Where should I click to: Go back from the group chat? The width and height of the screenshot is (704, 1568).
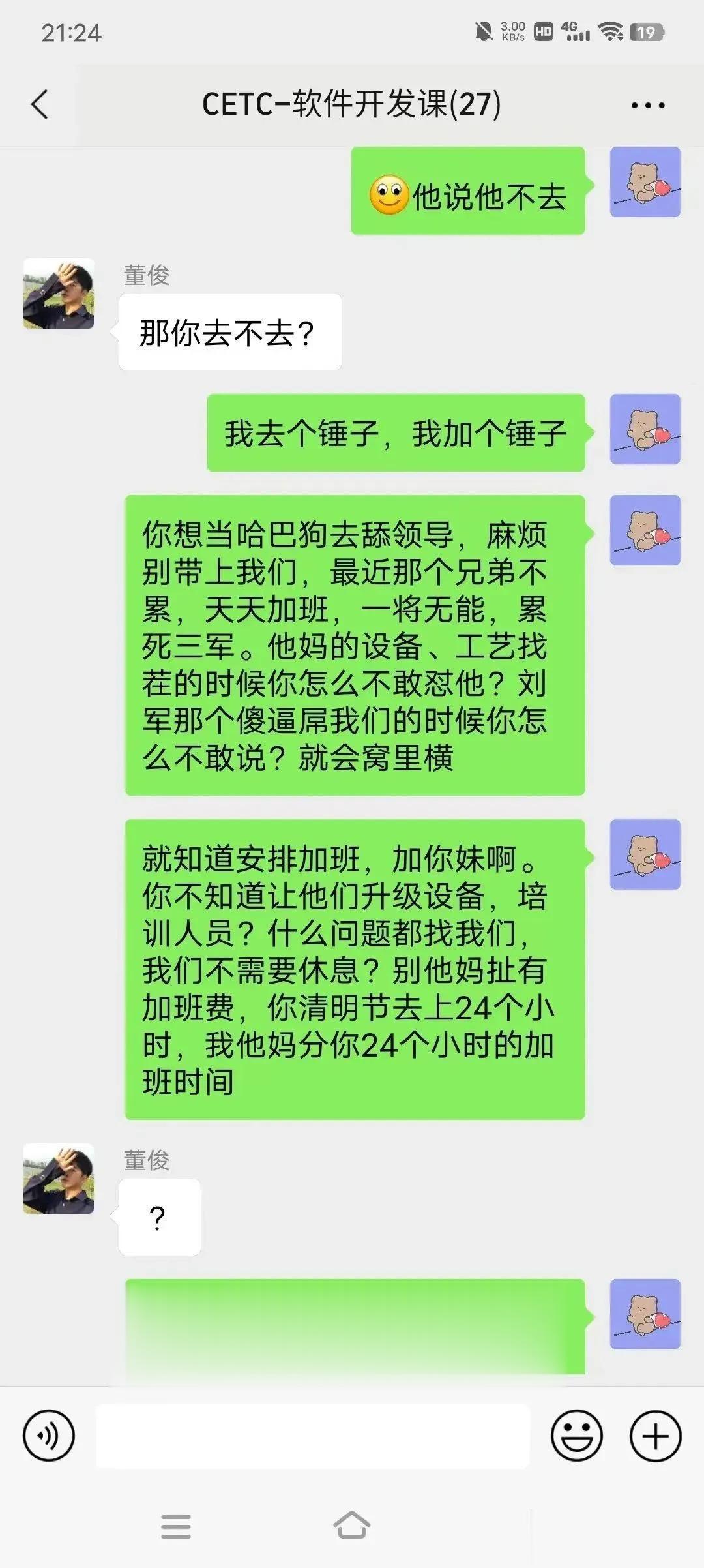(x=40, y=104)
